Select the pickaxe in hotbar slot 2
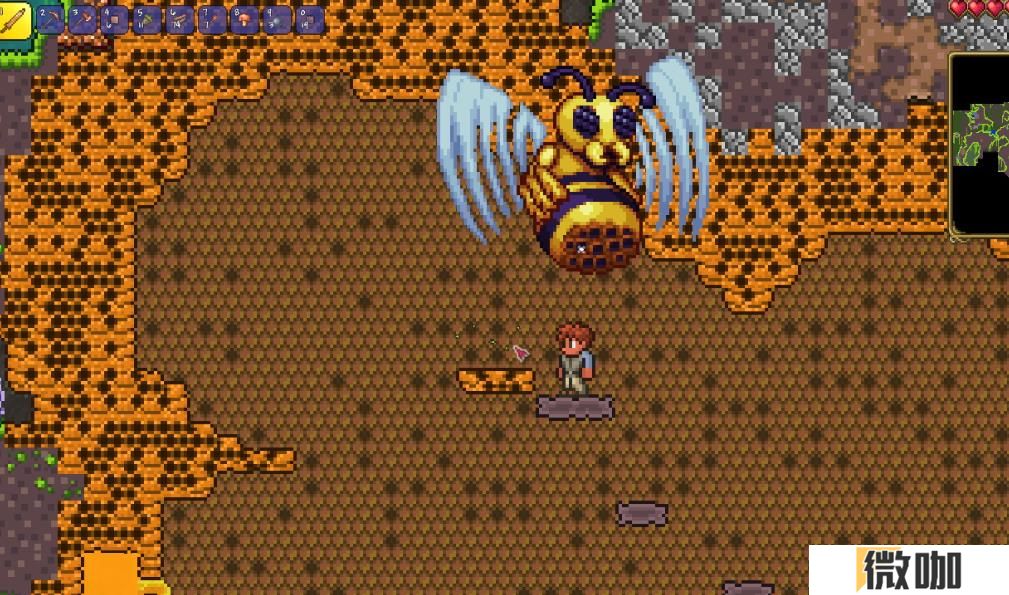 point(50,19)
